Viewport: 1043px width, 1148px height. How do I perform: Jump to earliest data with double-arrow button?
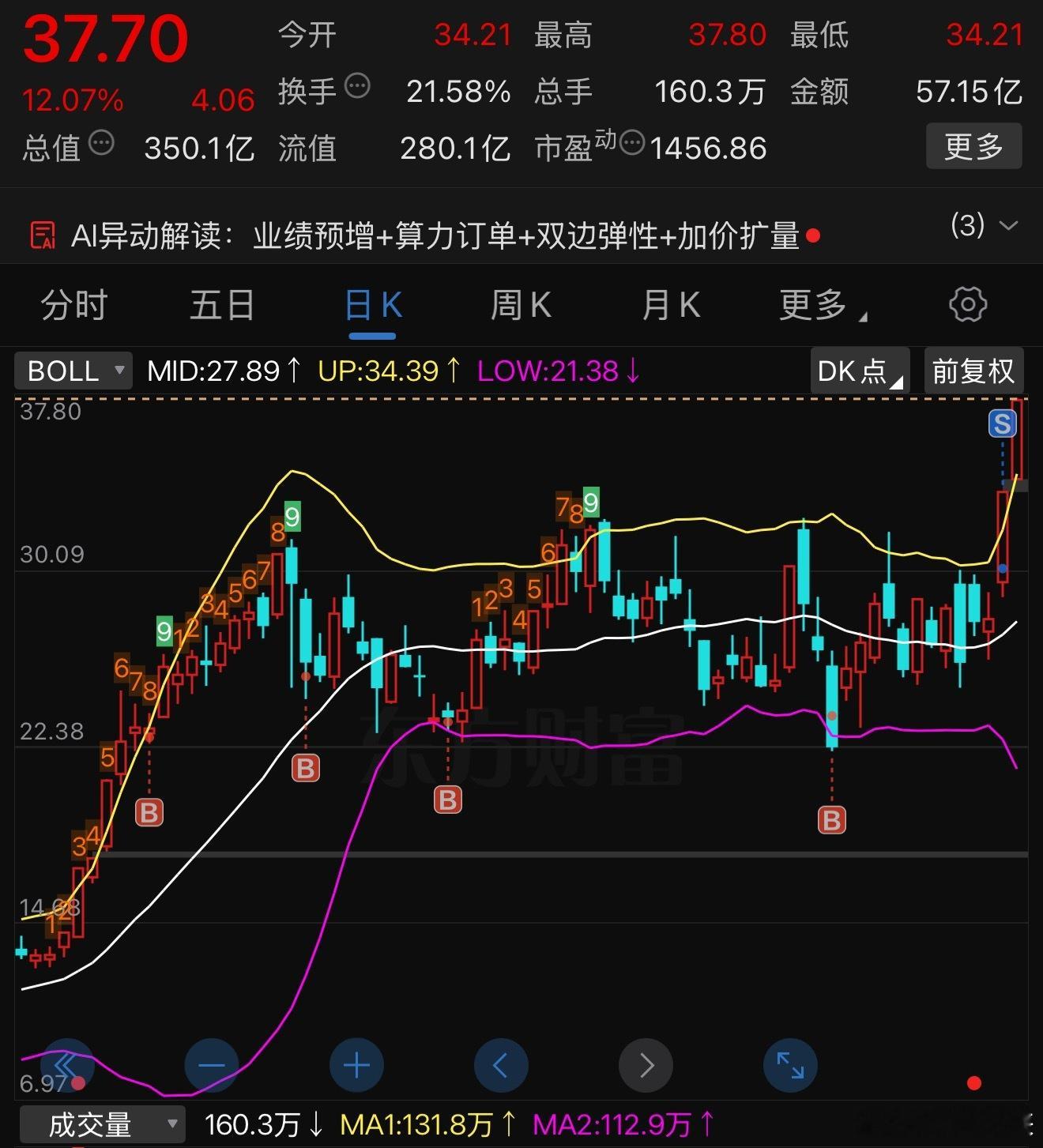tap(67, 1065)
